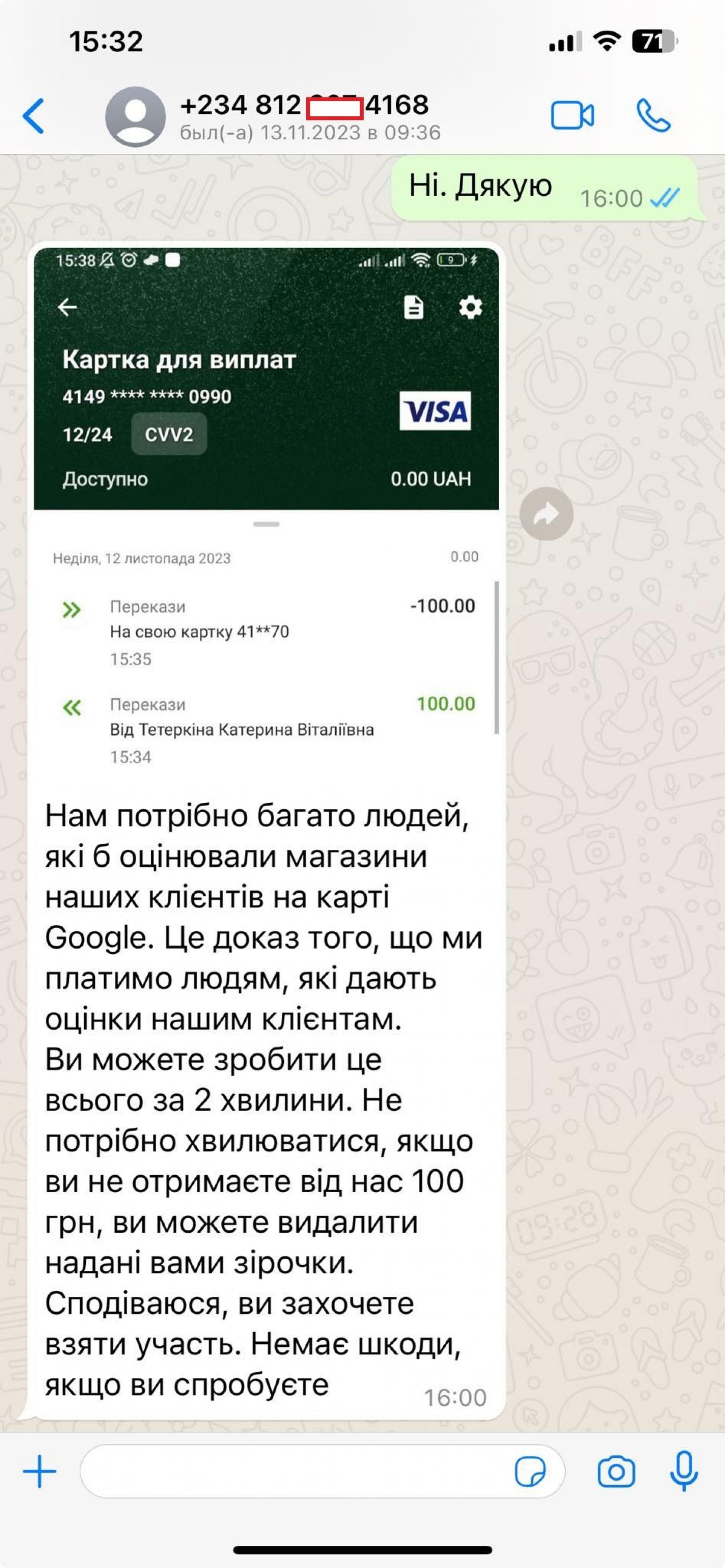Open the camera to take a photo
Image resolution: width=725 pixels, height=1568 pixels.
point(616,1472)
